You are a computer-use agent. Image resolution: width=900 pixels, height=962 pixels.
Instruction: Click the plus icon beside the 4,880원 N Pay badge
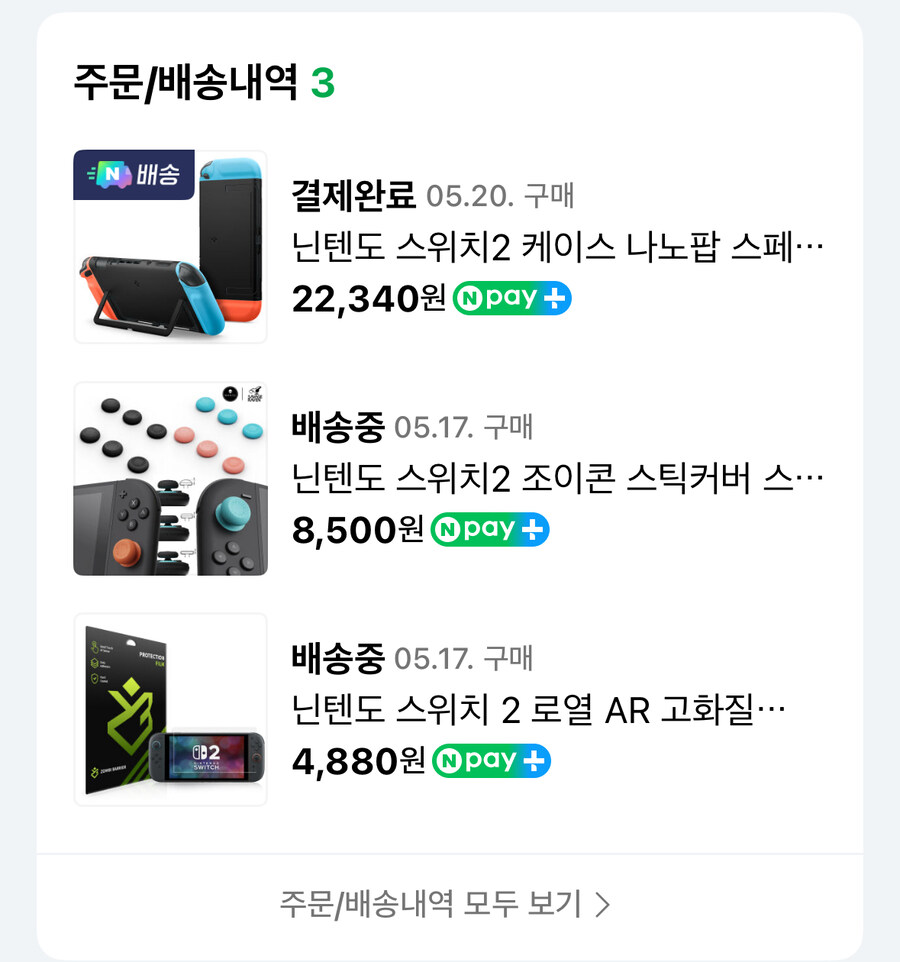pos(536,760)
